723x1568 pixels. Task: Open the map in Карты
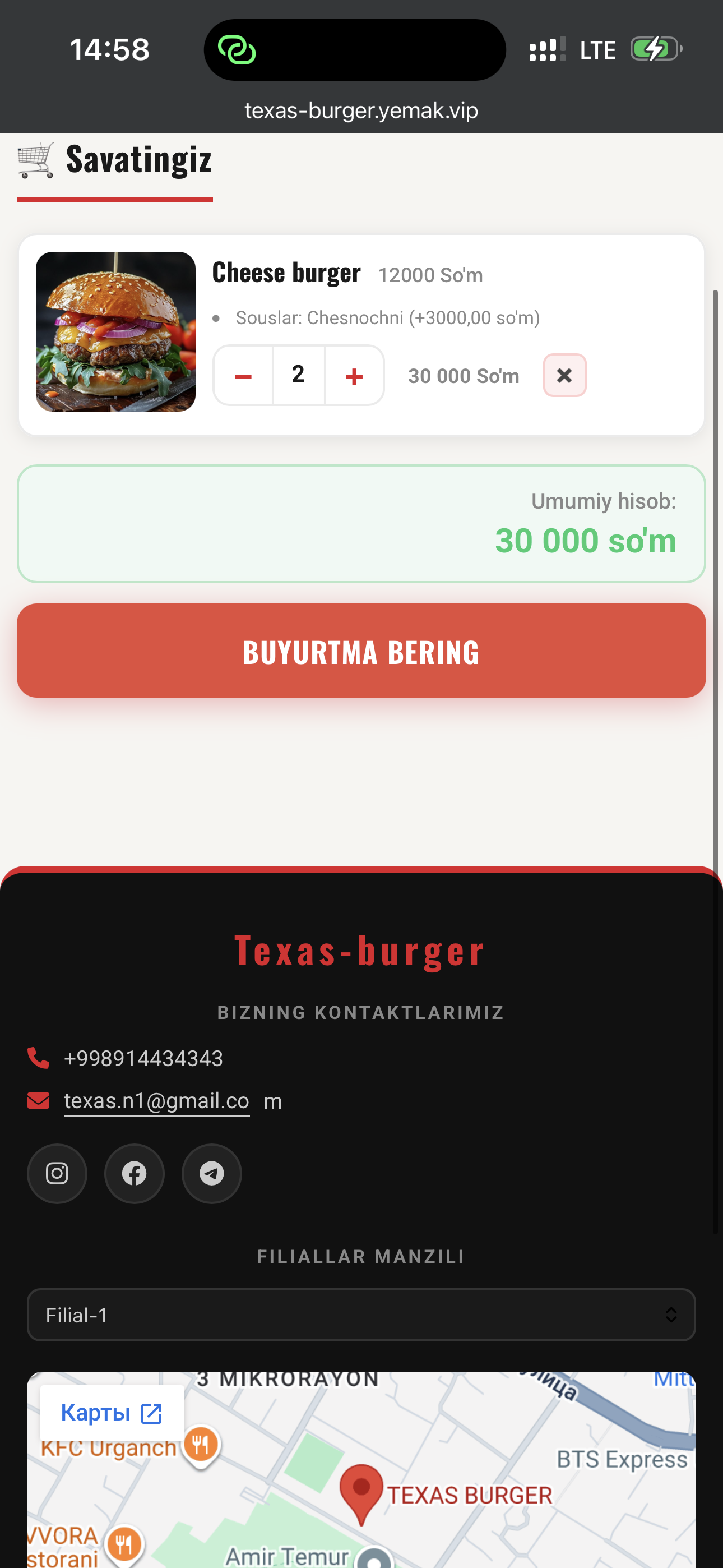tap(112, 1412)
